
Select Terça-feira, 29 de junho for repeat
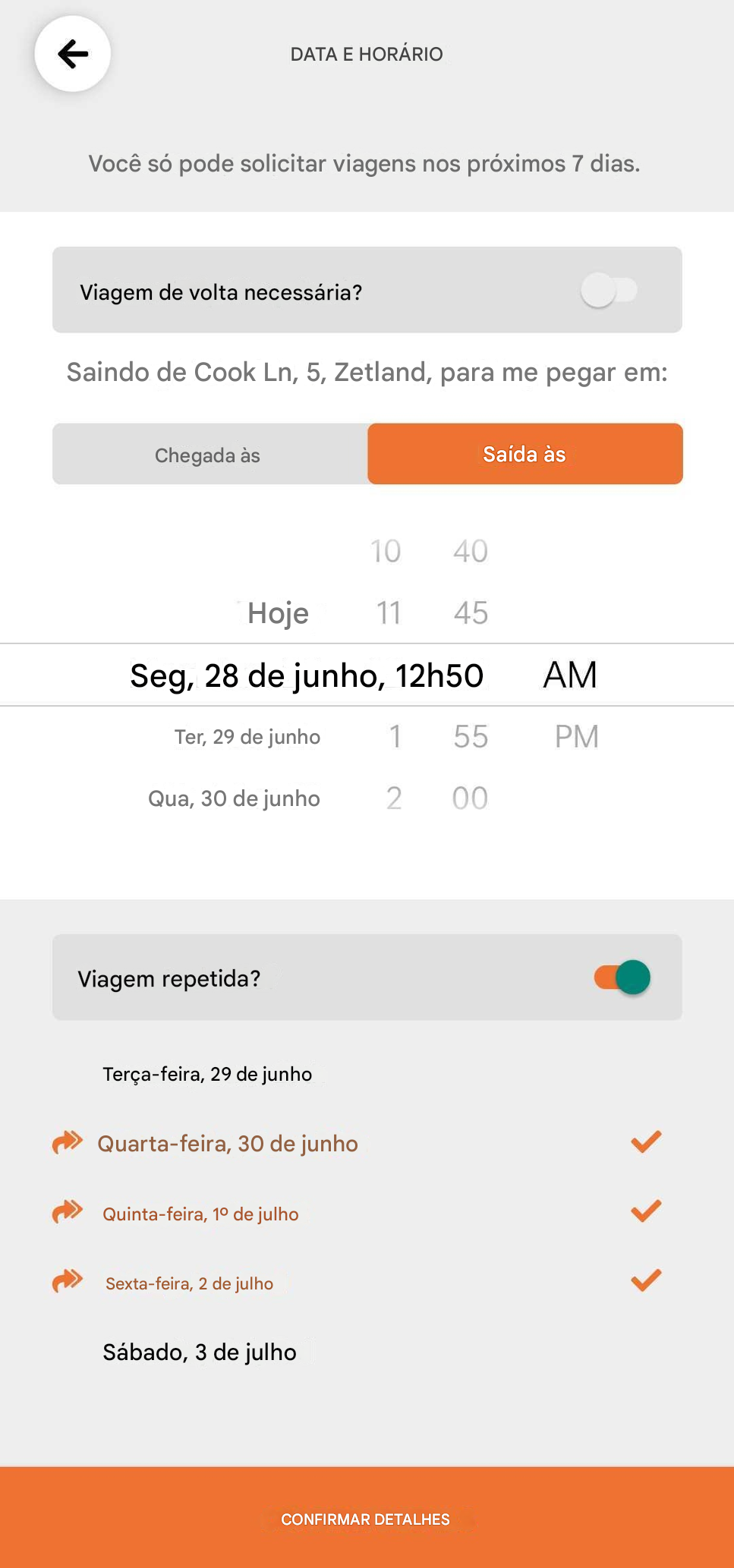207,1074
